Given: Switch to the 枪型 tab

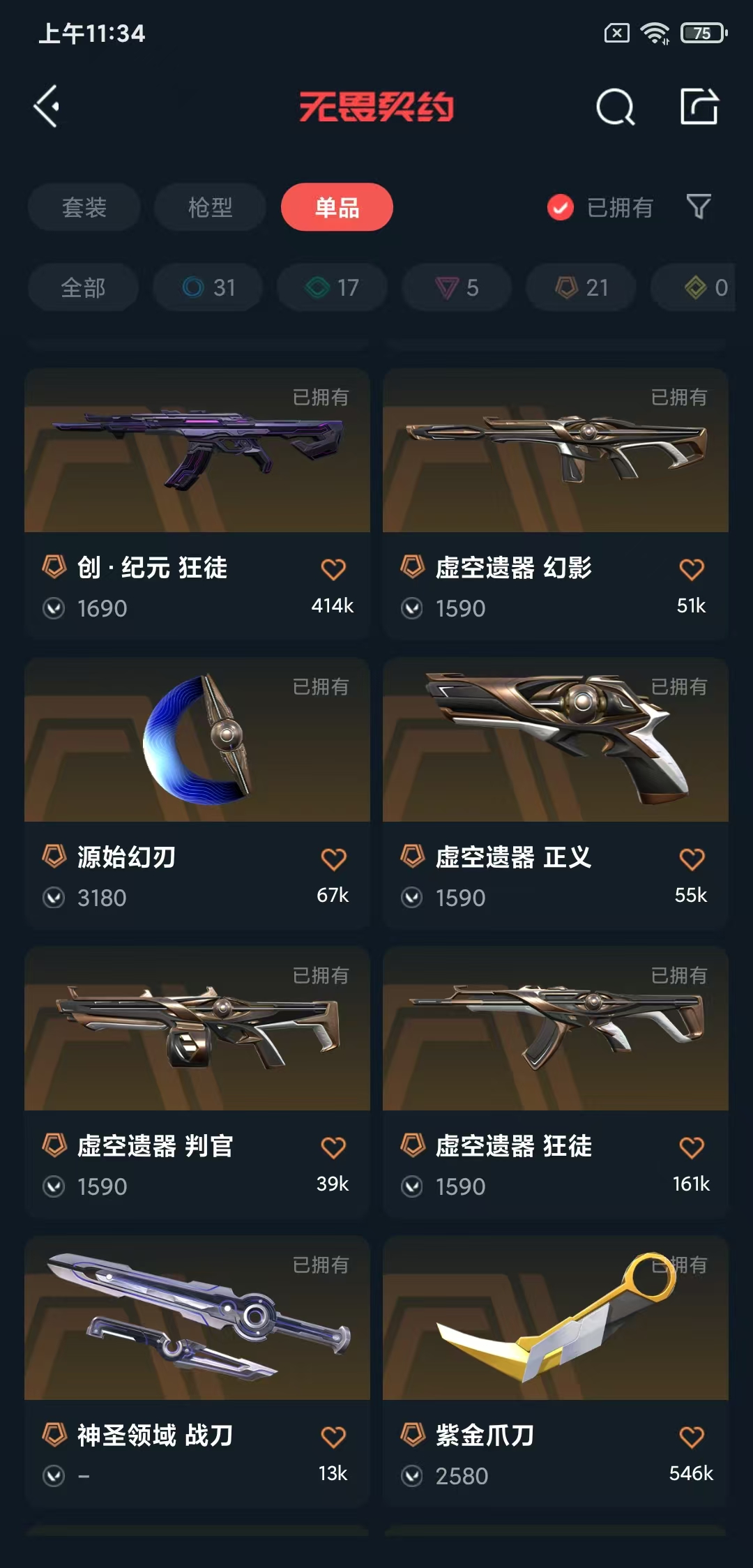Looking at the screenshot, I should click(x=210, y=207).
